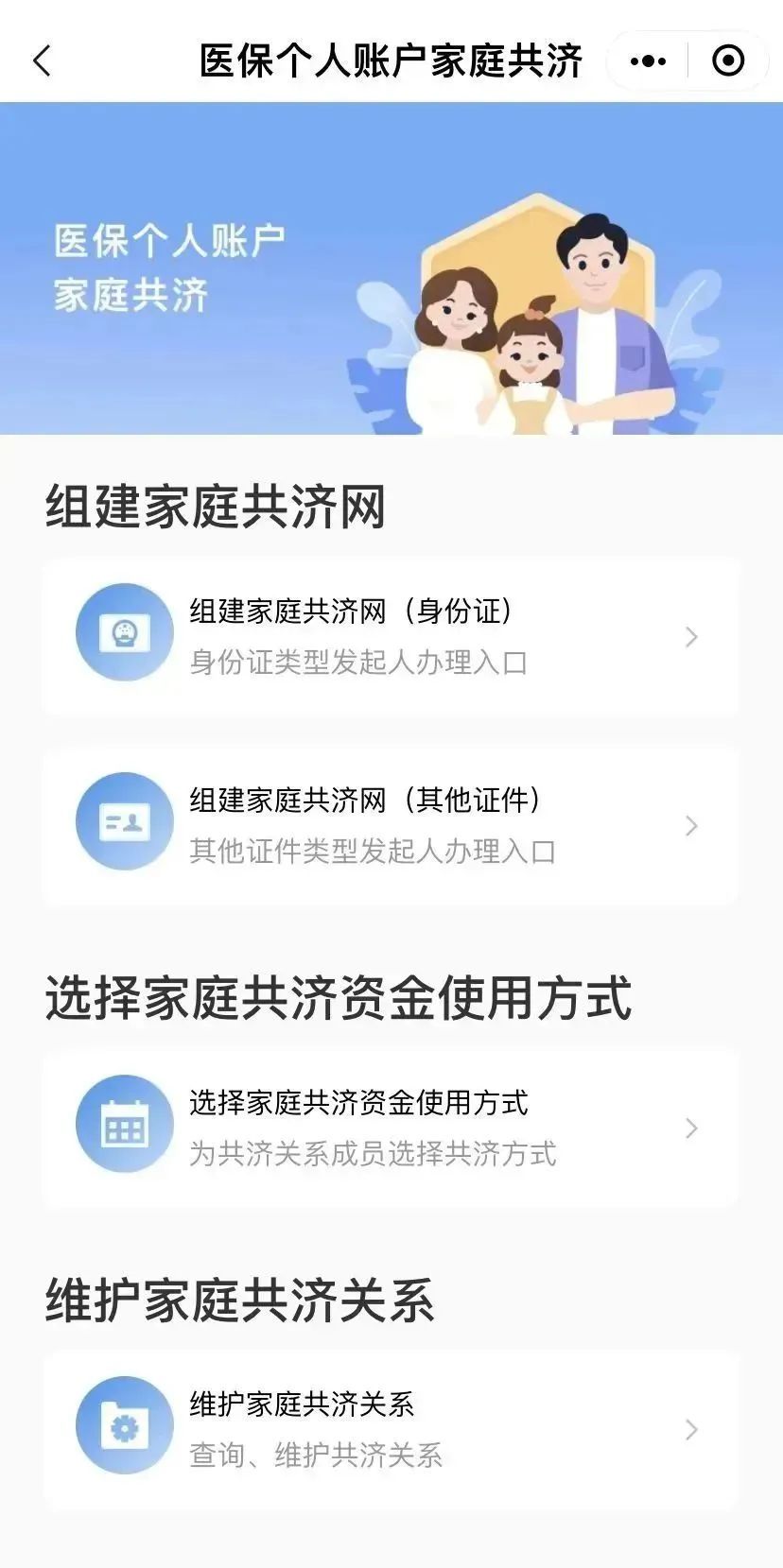Open 组建家庭共济网（身份证）entry
Image resolution: width=783 pixels, height=1568 pixels.
[390, 636]
